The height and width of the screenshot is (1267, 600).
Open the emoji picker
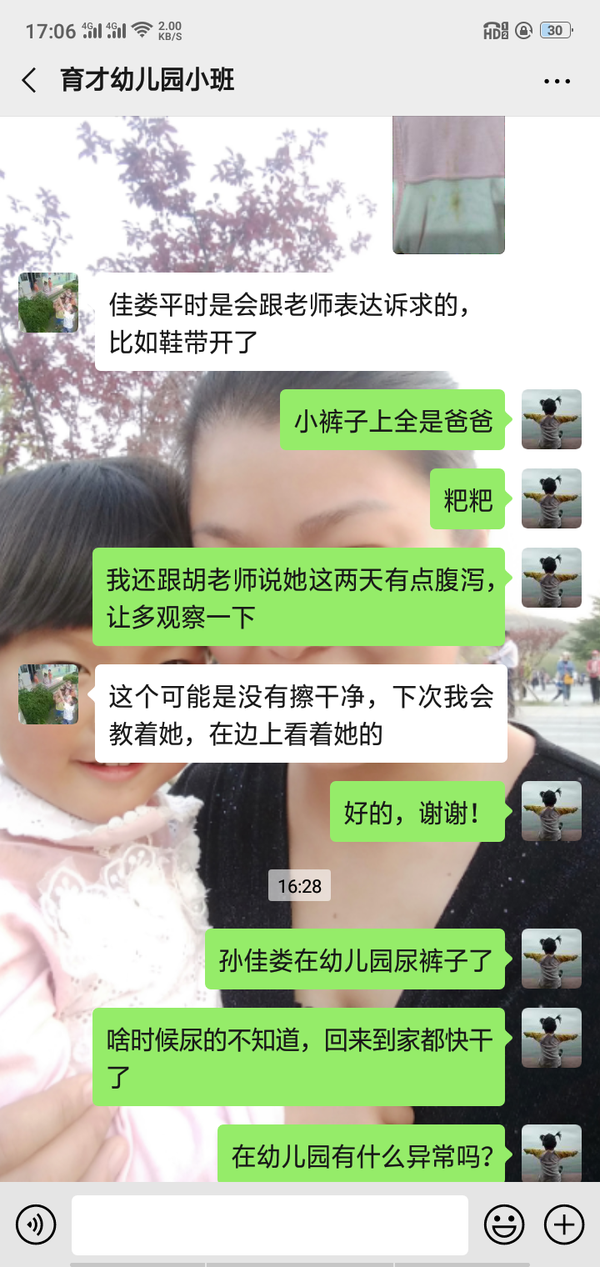click(x=504, y=1223)
